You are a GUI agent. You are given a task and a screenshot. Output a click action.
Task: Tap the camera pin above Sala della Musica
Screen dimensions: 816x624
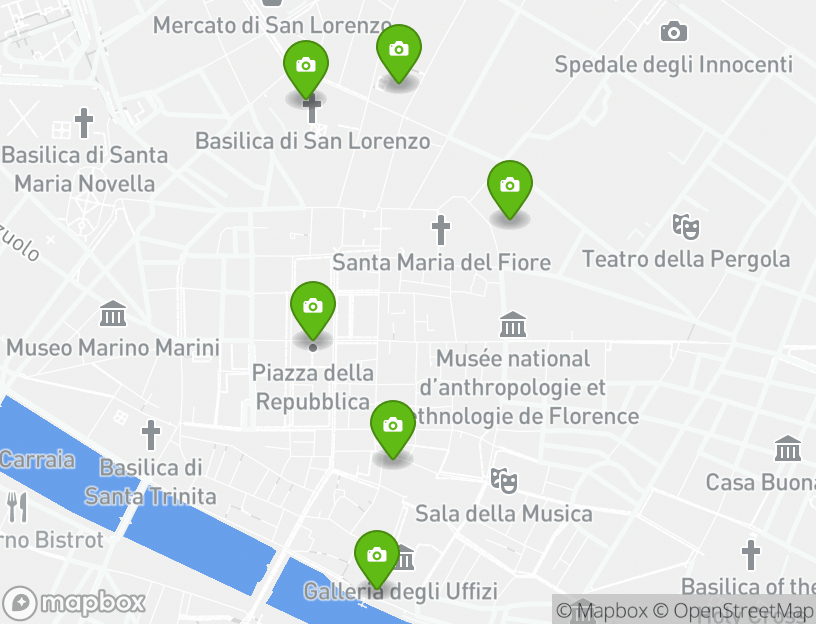pyautogui.click(x=393, y=426)
